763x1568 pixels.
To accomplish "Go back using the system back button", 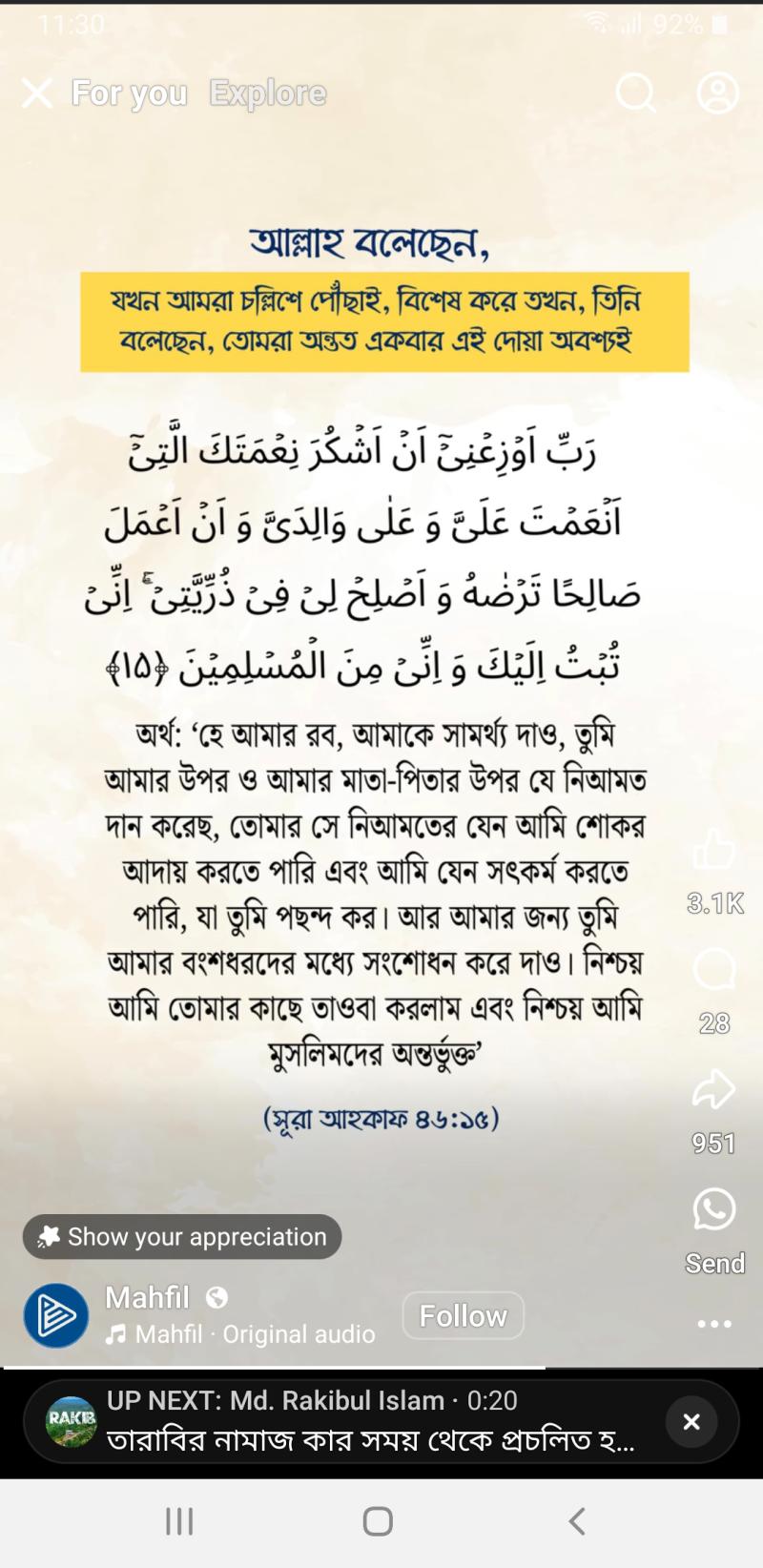I will [x=576, y=1521].
